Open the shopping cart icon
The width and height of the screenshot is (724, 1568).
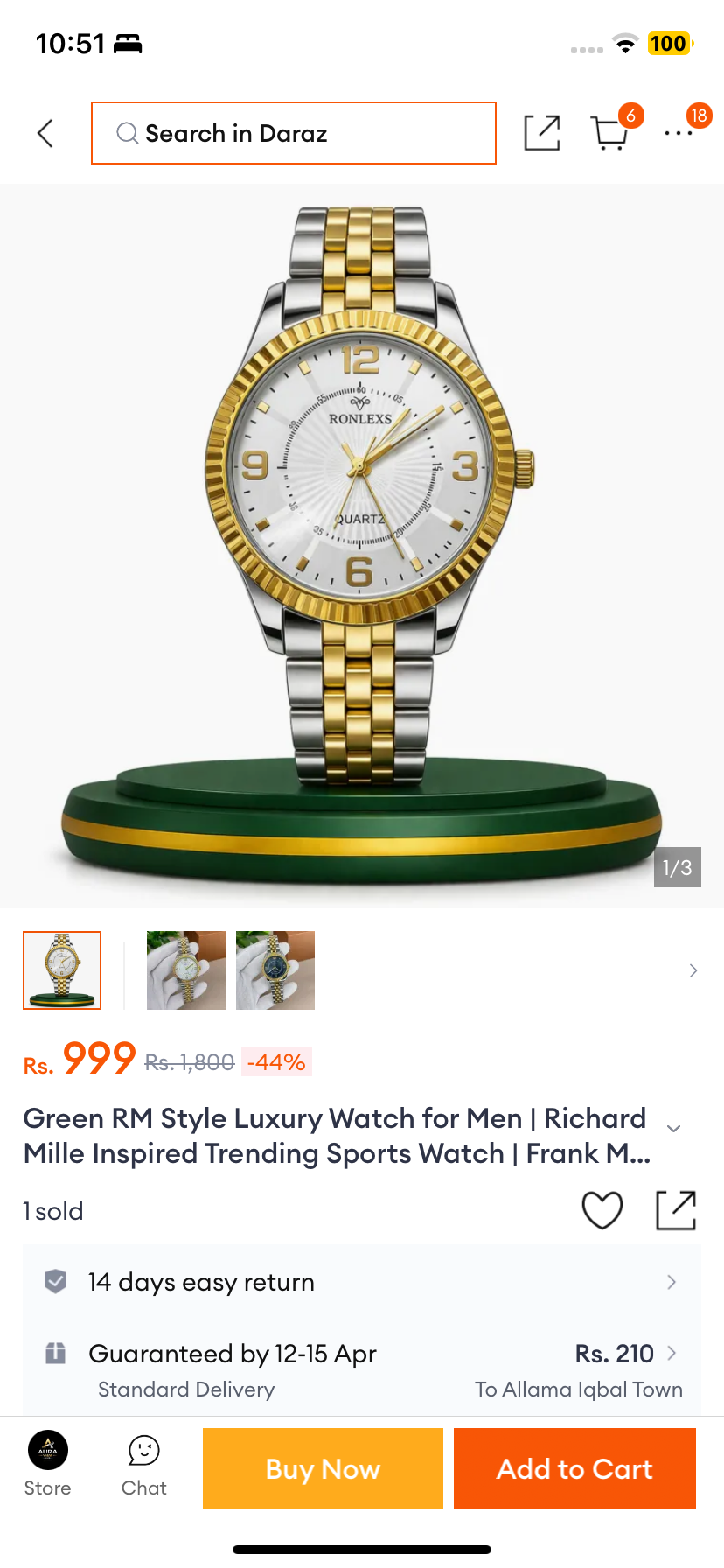[x=610, y=133]
